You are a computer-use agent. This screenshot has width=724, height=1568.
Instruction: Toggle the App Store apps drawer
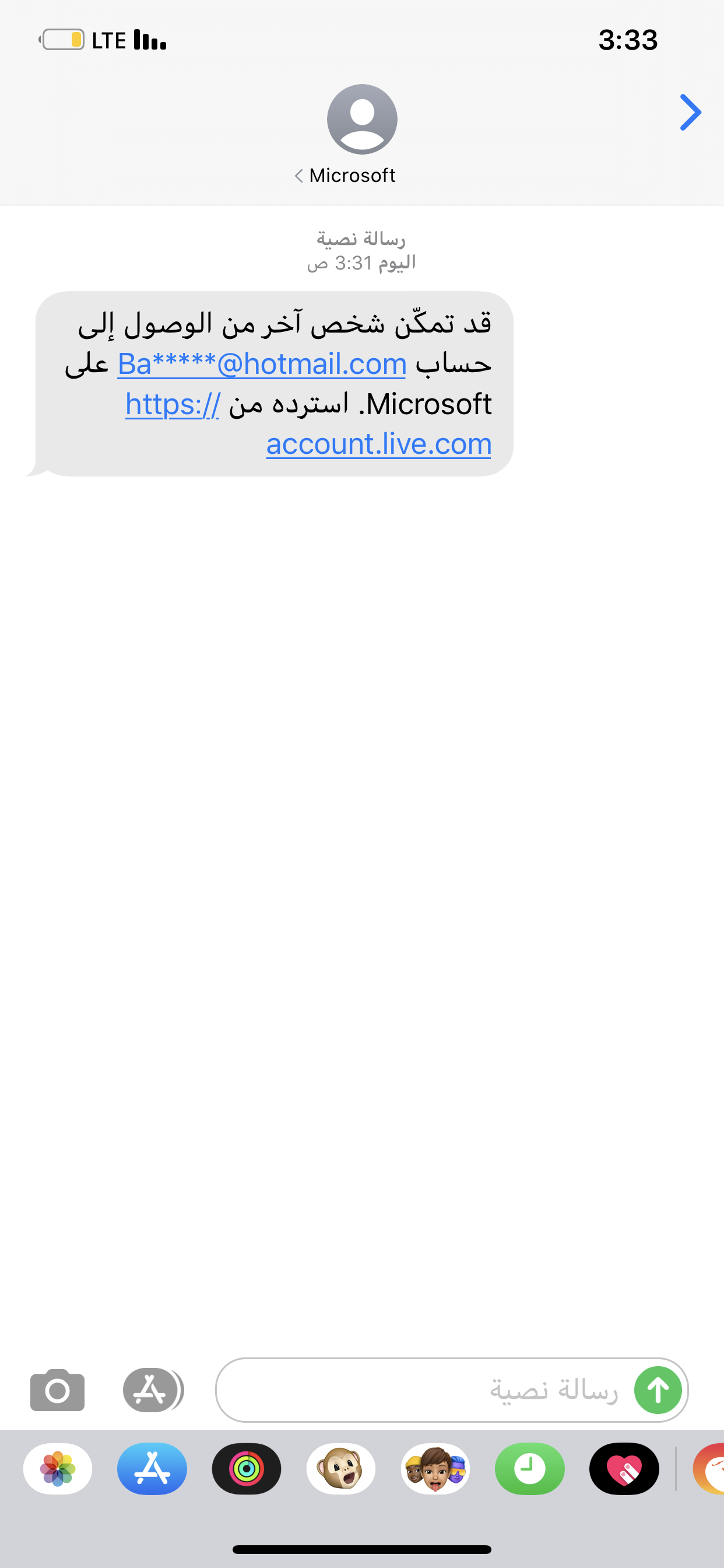[153, 1389]
